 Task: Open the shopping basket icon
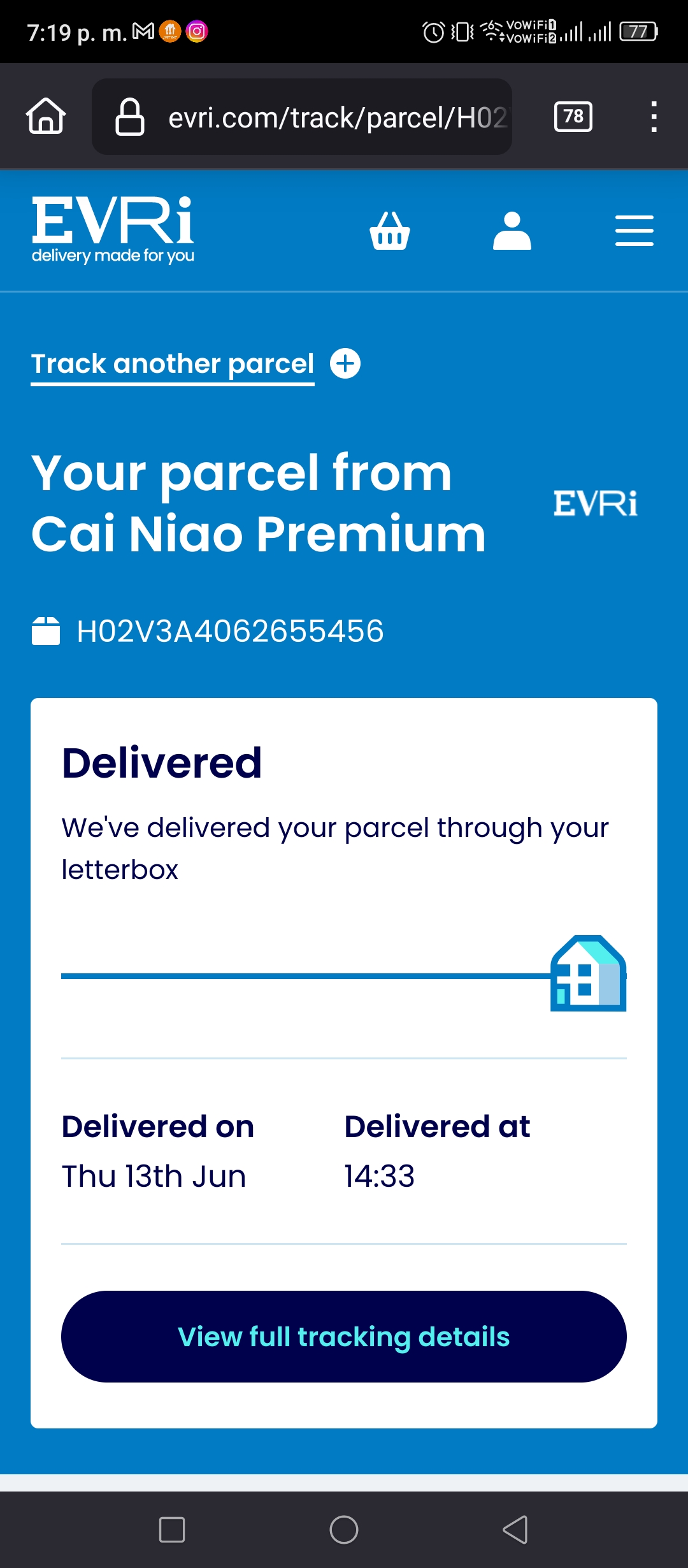tap(390, 231)
